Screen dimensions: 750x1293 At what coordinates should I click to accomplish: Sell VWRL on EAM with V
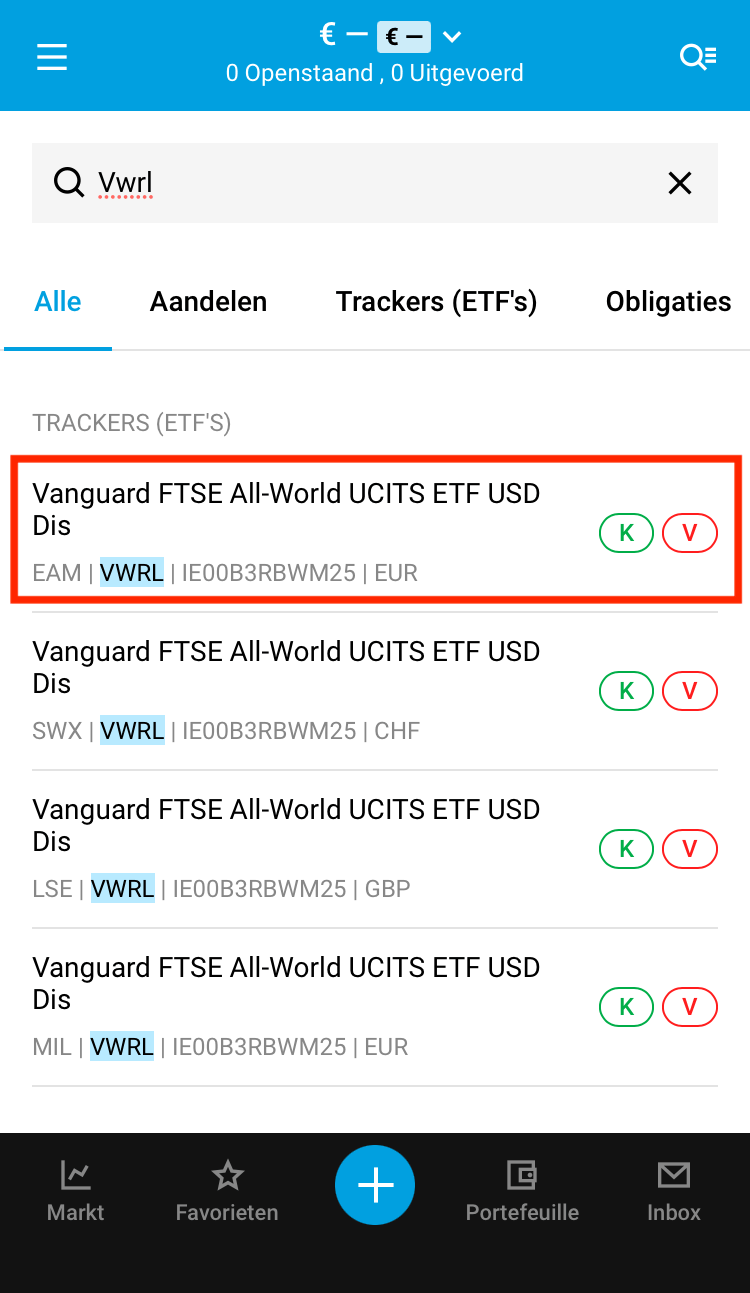tap(689, 533)
